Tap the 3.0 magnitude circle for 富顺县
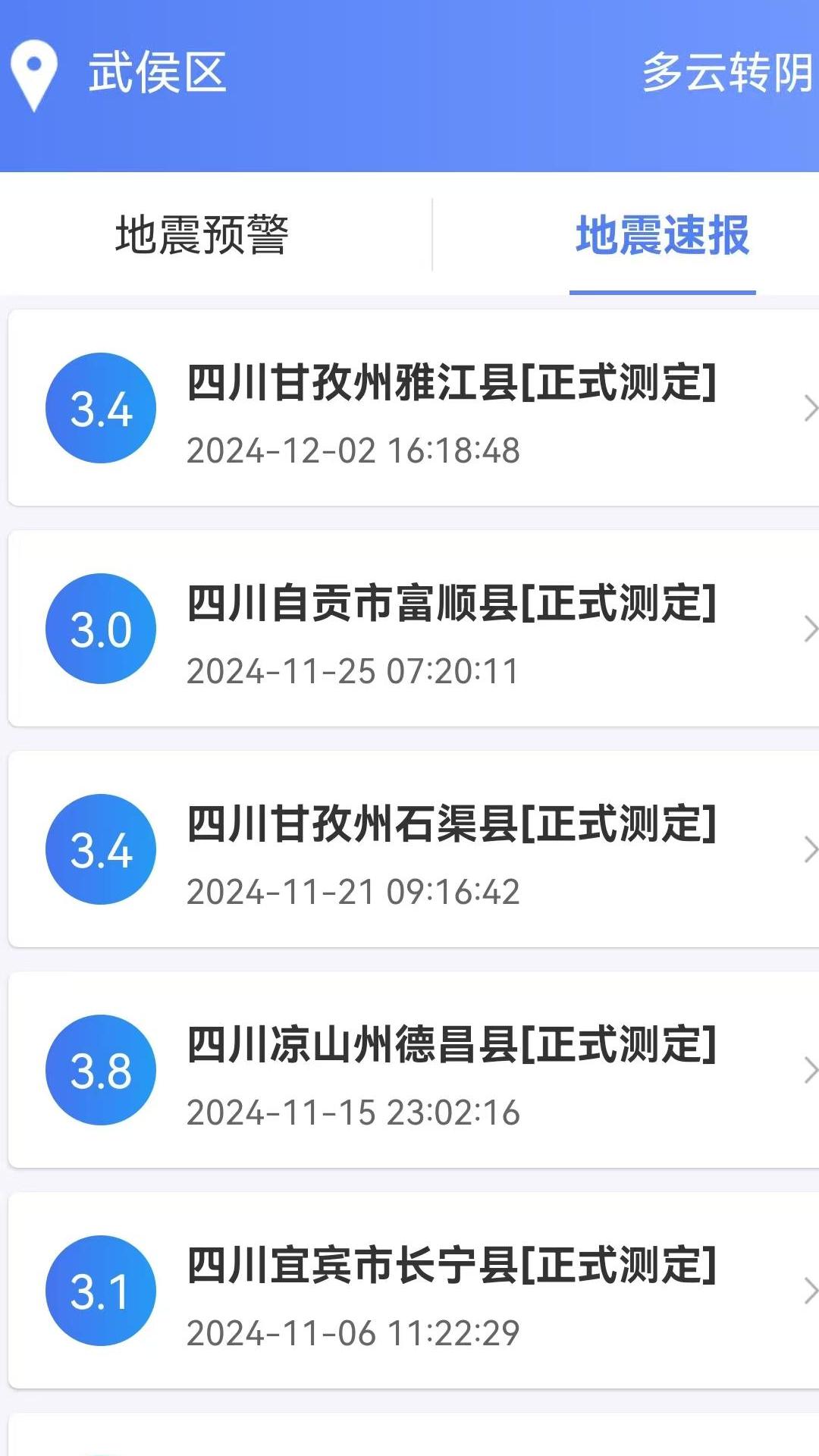819x1456 pixels. (x=101, y=629)
